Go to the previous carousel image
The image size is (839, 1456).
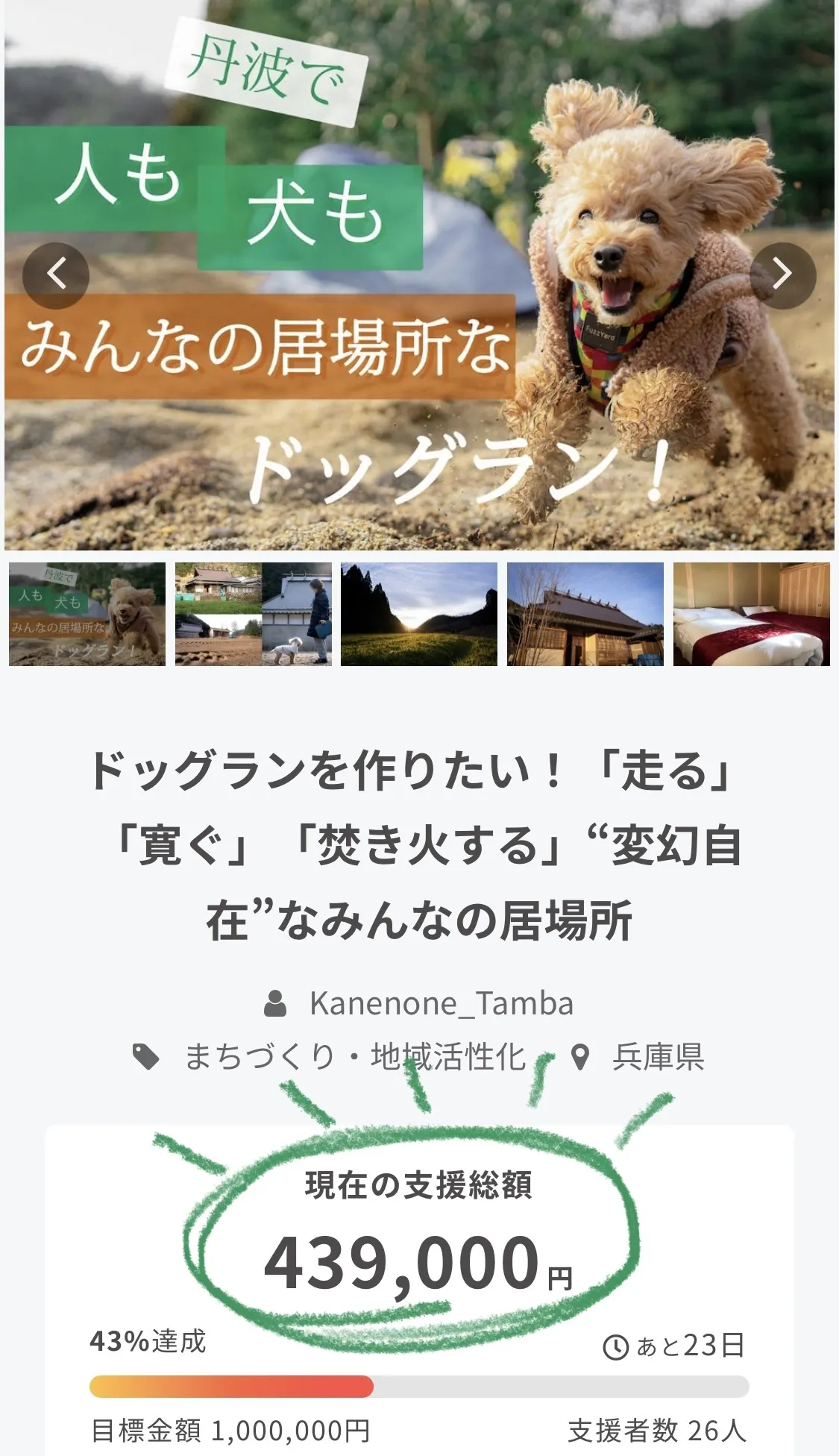click(x=56, y=275)
